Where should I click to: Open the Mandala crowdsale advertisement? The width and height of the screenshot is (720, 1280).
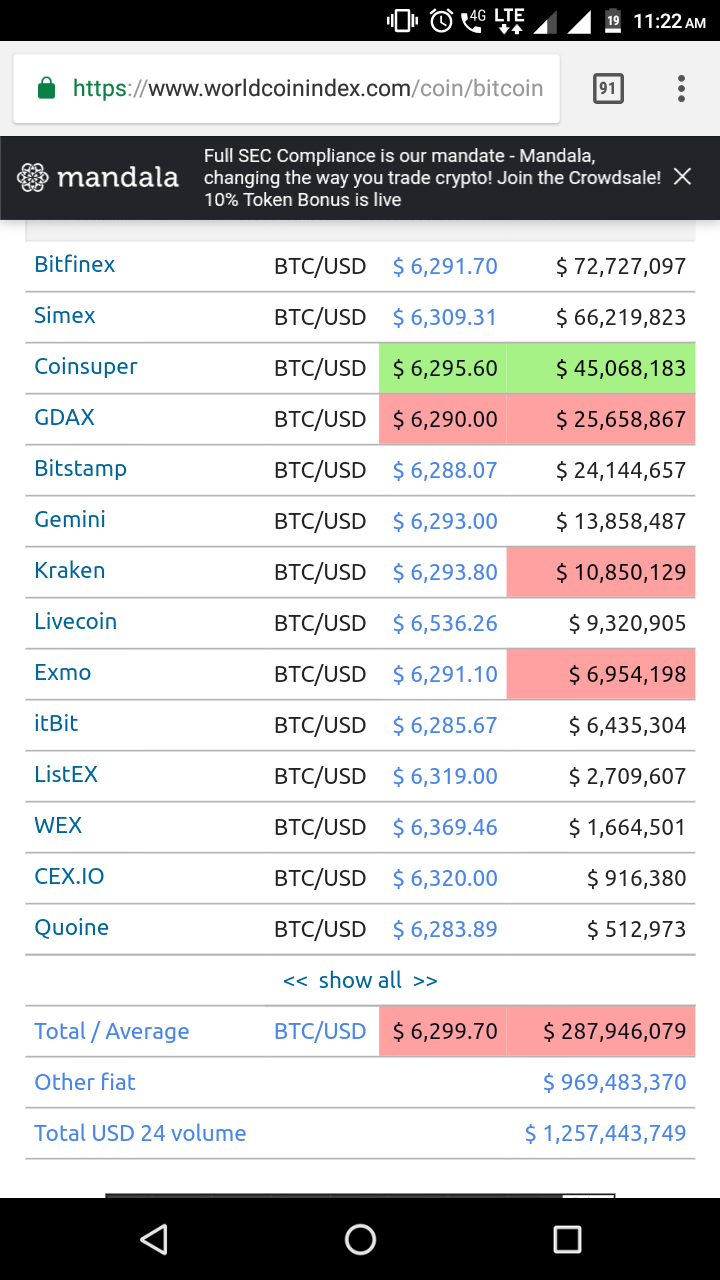[400, 178]
